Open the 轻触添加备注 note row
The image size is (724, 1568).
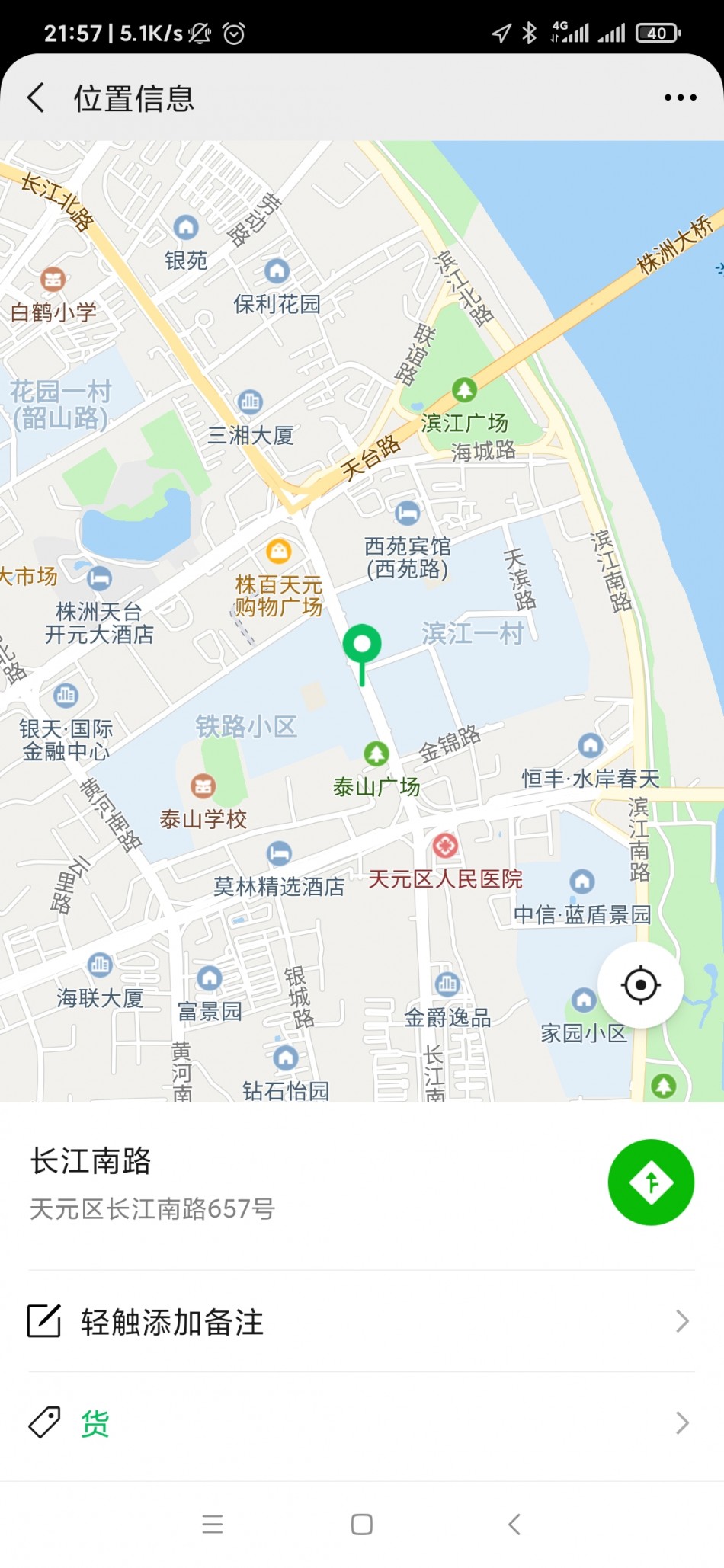pos(361,1322)
